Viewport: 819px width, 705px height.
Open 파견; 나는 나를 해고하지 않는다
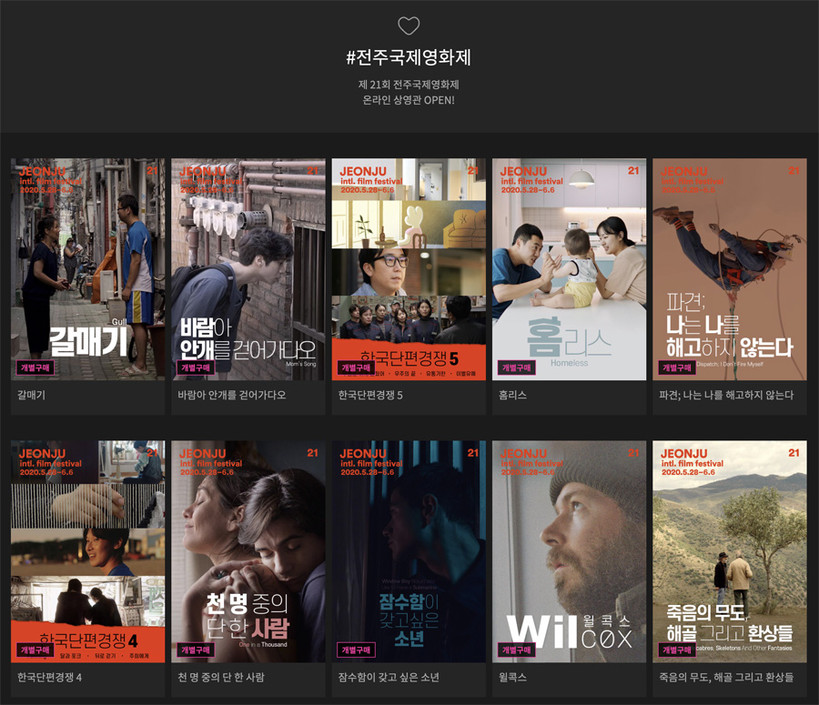(729, 268)
